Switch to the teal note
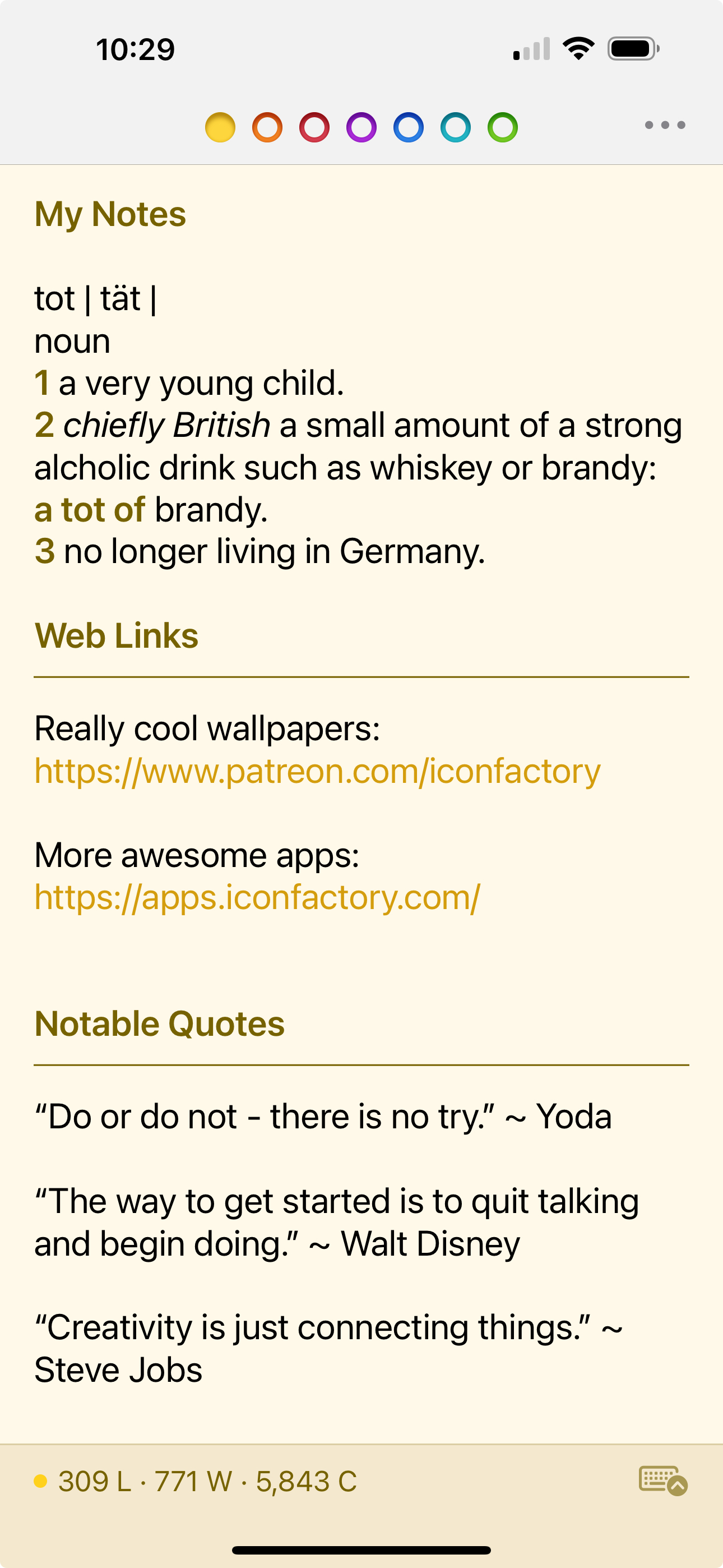Image resolution: width=723 pixels, height=1568 pixels. pos(456,127)
